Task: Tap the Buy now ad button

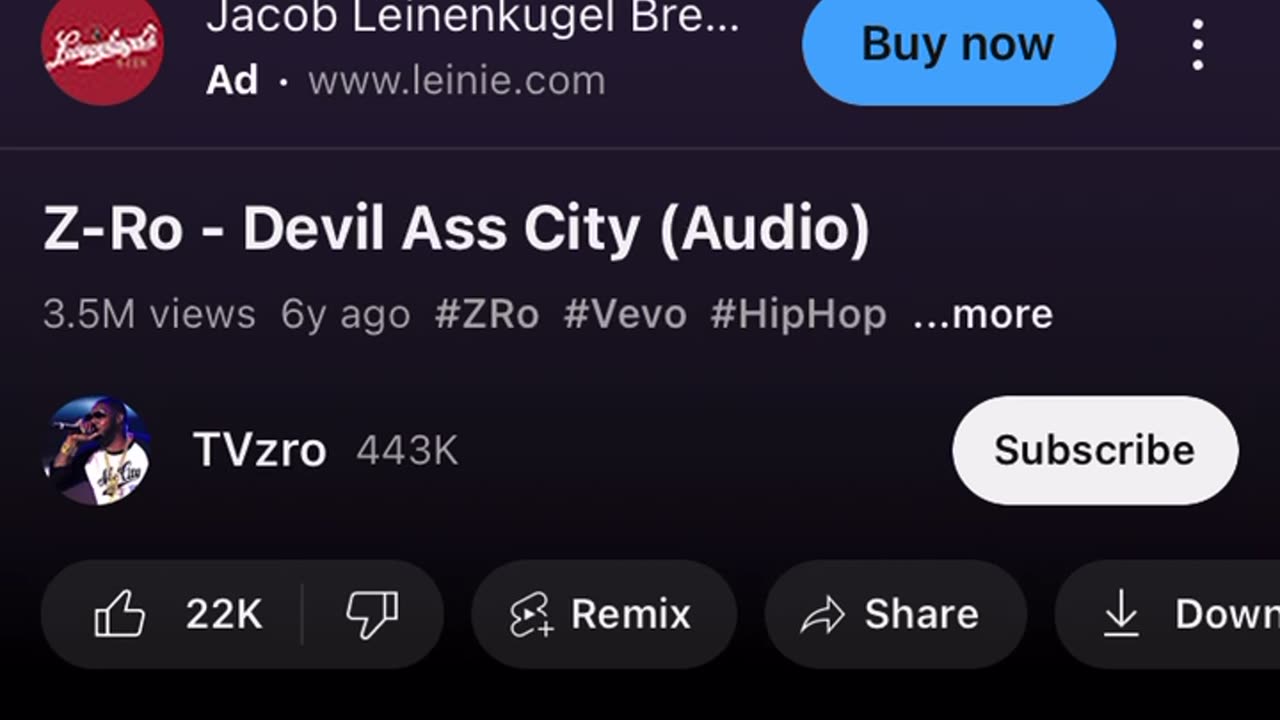Action: (x=958, y=46)
